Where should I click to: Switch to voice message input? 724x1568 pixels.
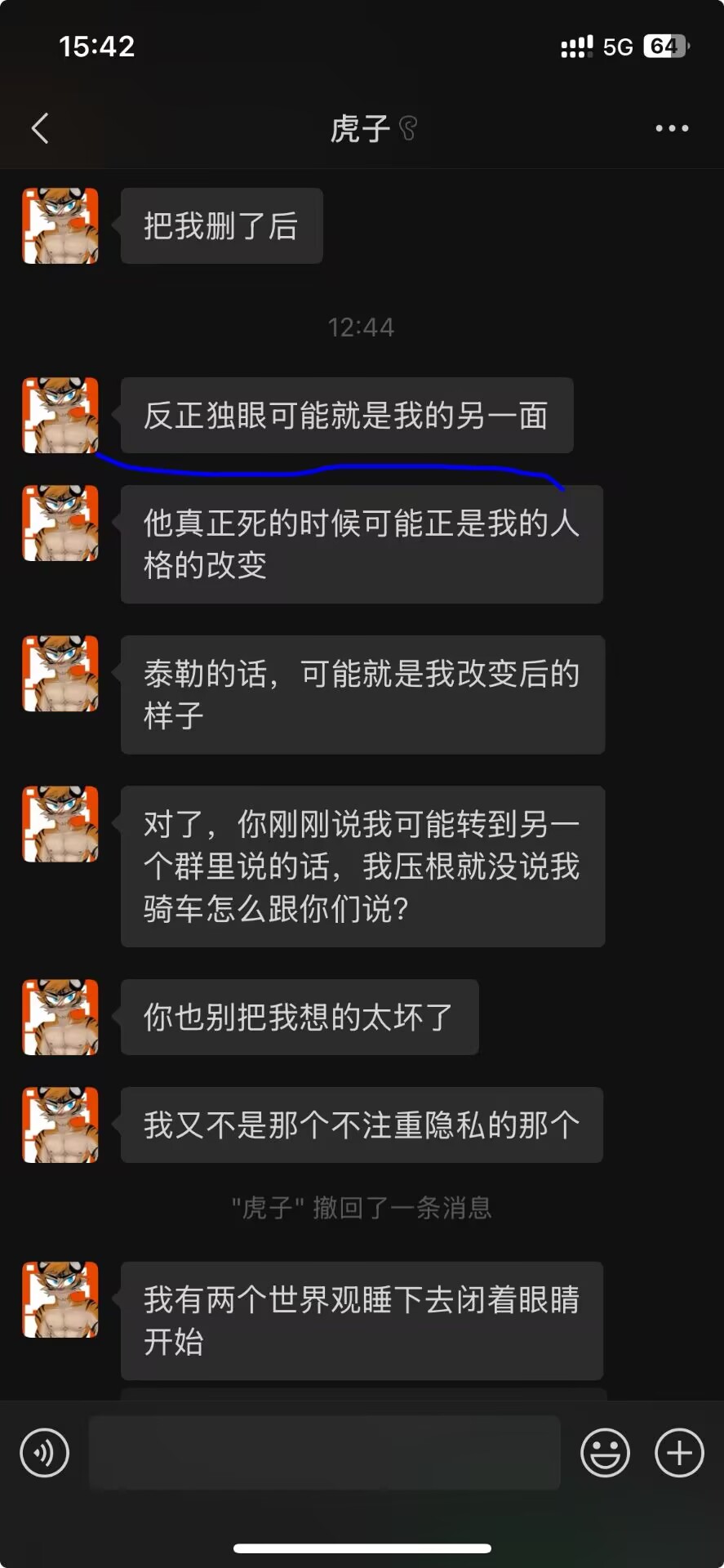point(44,1453)
